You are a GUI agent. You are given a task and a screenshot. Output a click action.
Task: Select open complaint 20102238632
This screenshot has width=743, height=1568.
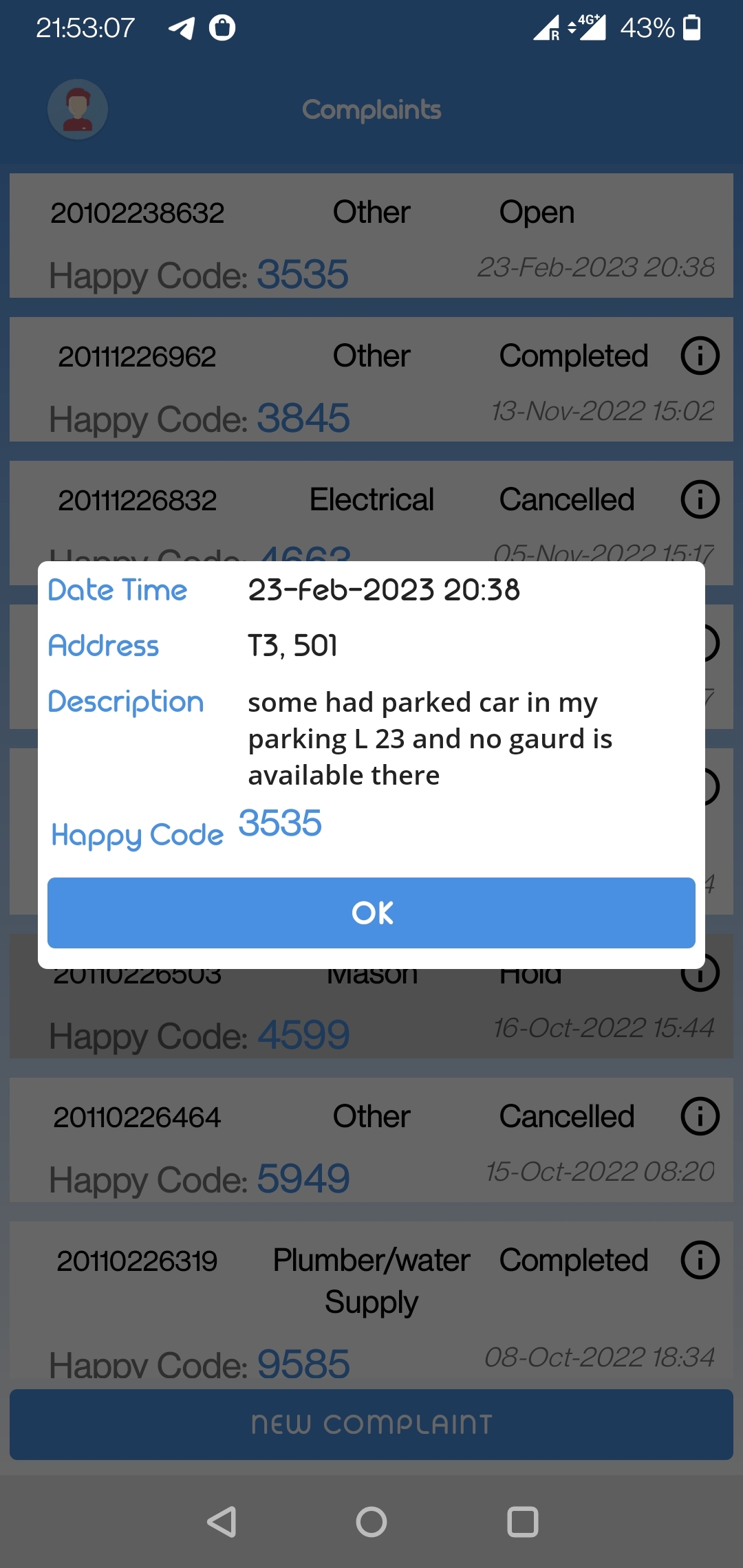click(x=371, y=236)
